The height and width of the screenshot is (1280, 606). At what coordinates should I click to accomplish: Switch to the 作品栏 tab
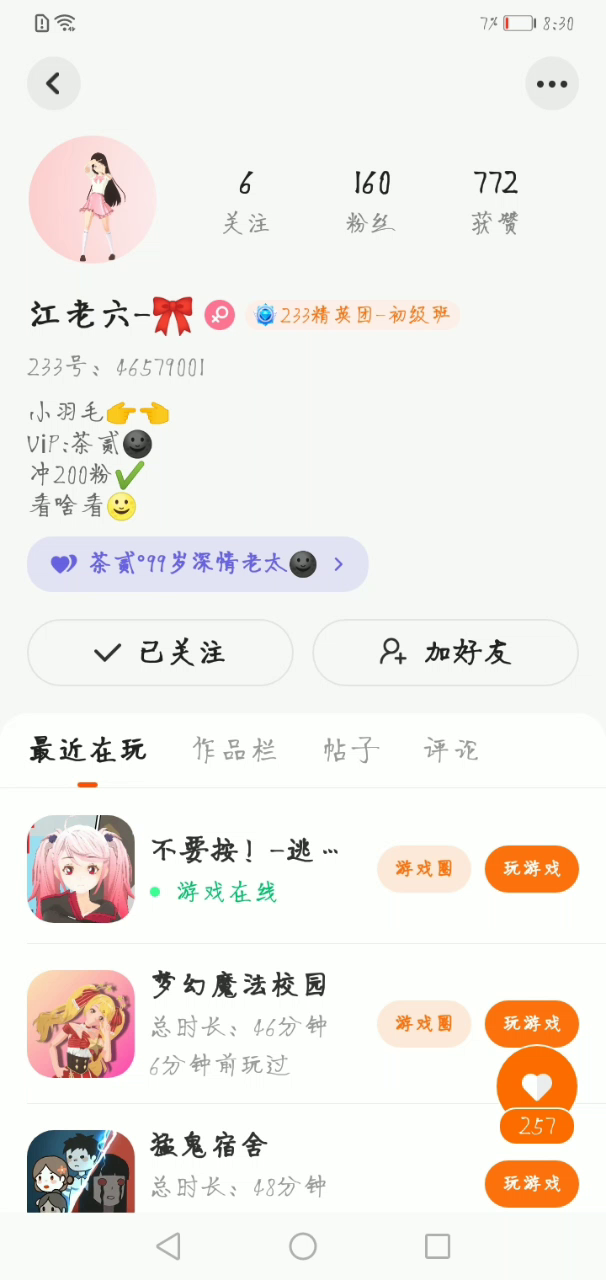tap(235, 750)
